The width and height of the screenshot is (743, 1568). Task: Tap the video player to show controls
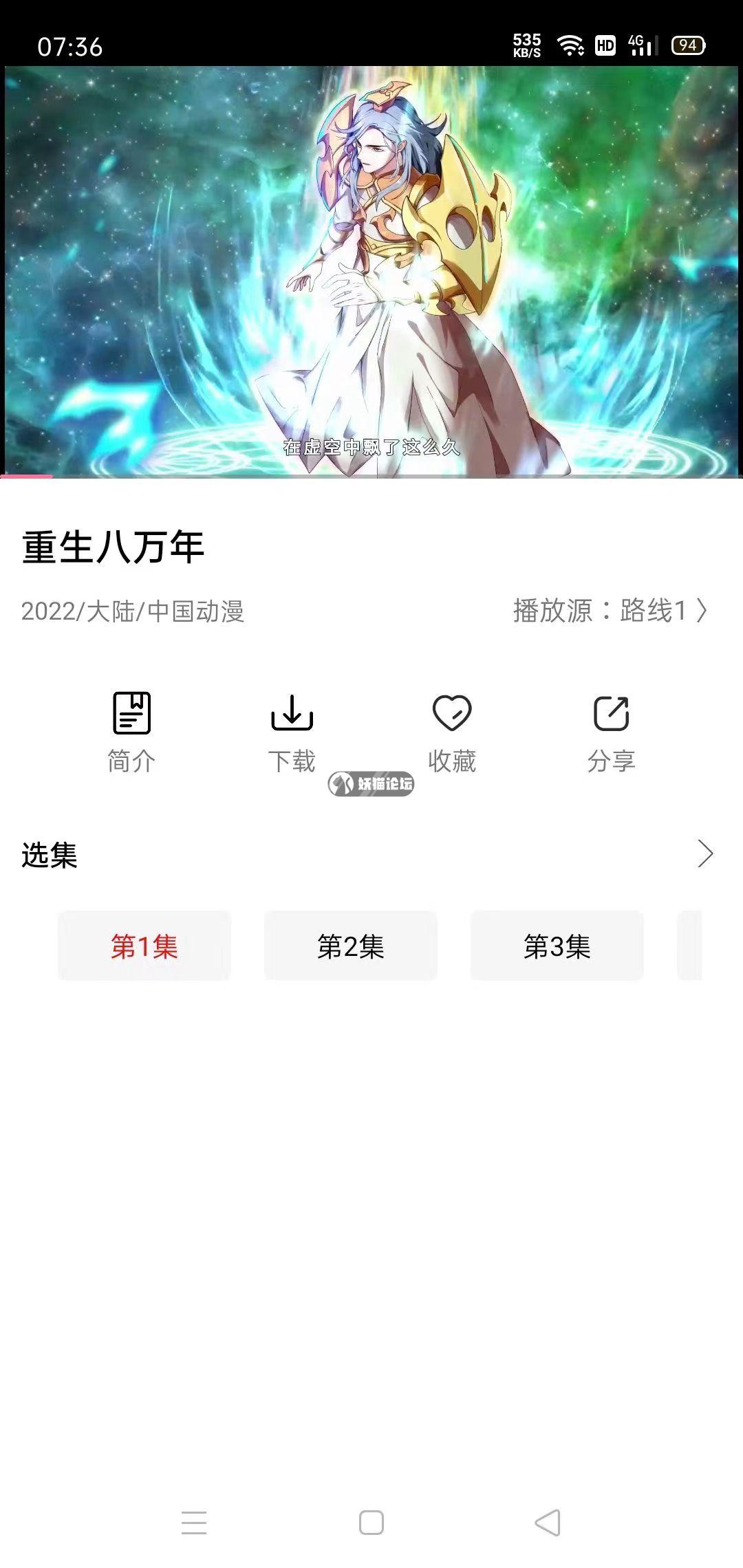[371, 272]
